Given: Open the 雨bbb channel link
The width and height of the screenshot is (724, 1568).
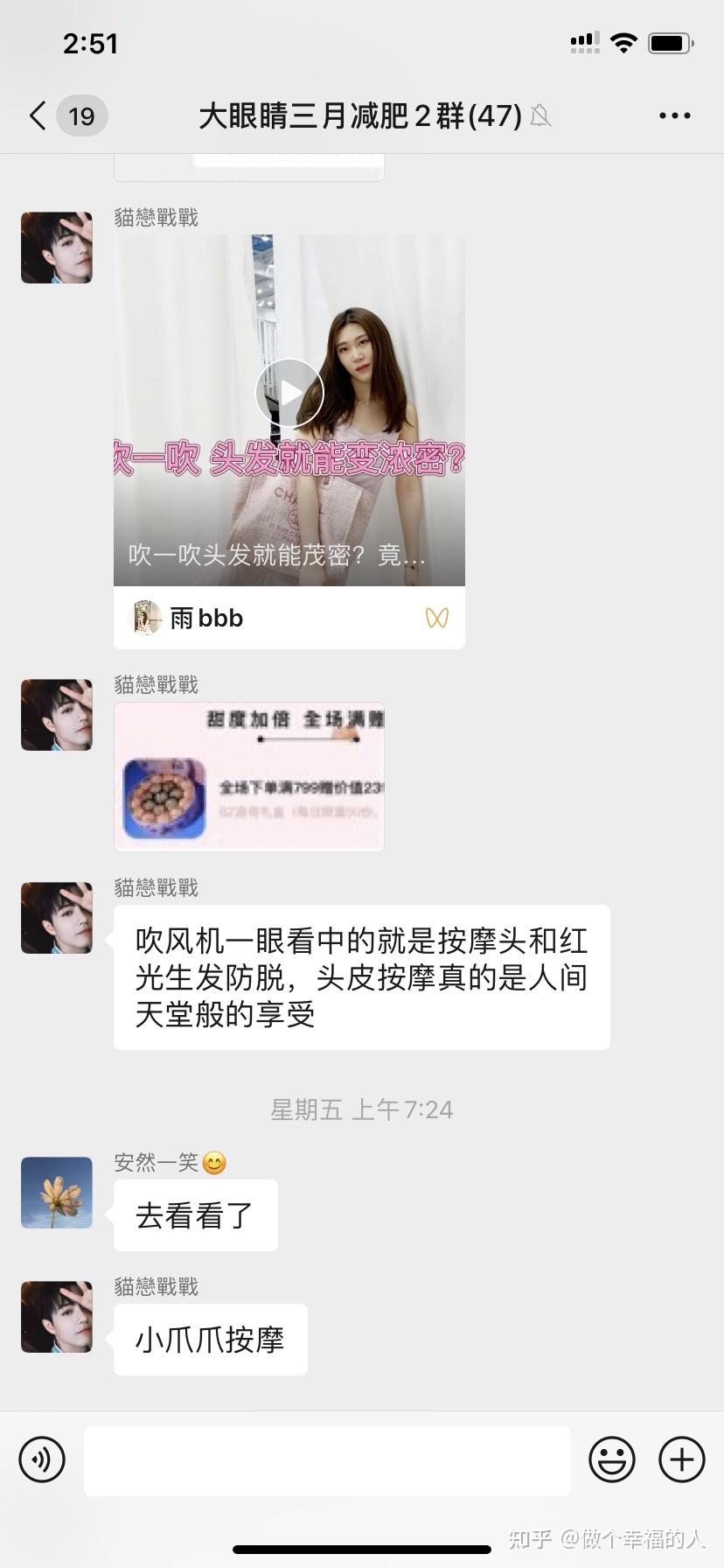Looking at the screenshot, I should point(205,618).
